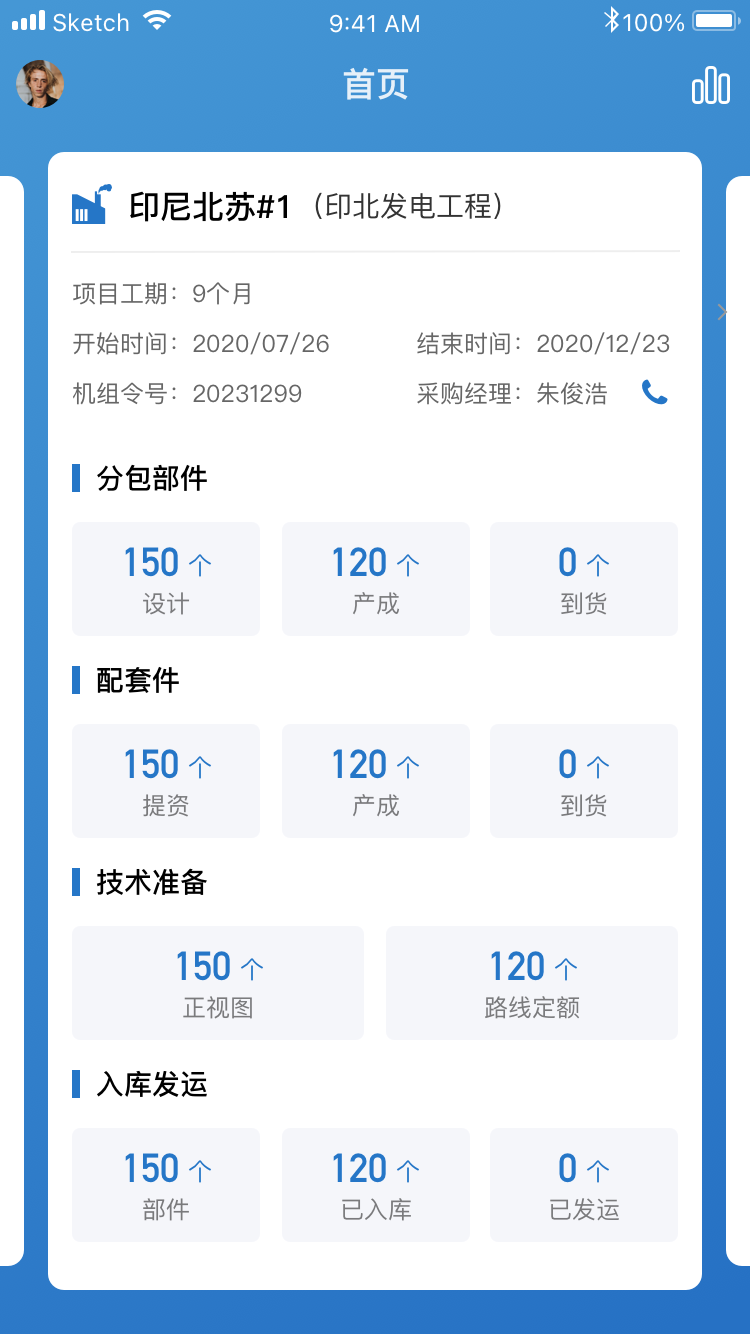Open the 产成 tile under 分包部件

click(x=376, y=579)
